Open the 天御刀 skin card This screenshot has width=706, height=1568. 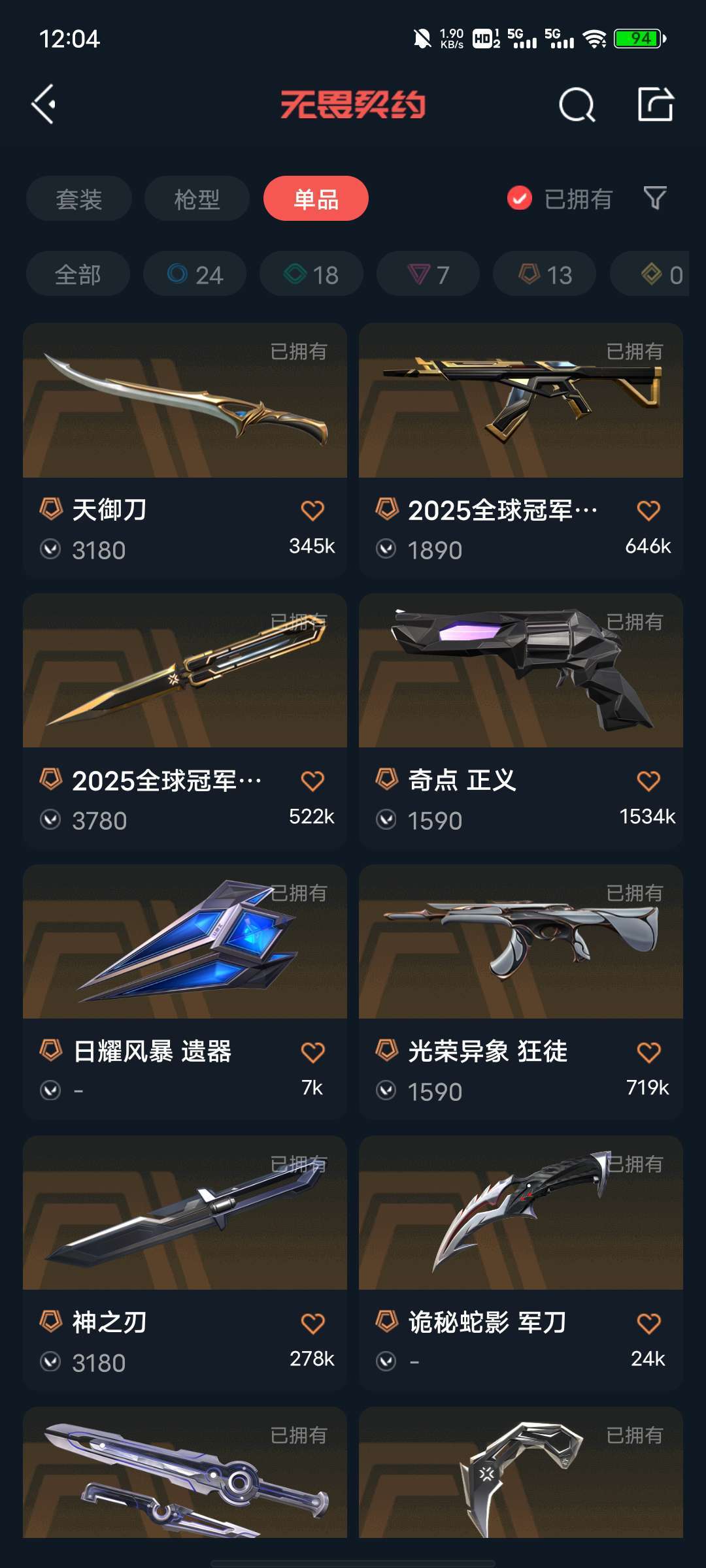click(x=184, y=418)
